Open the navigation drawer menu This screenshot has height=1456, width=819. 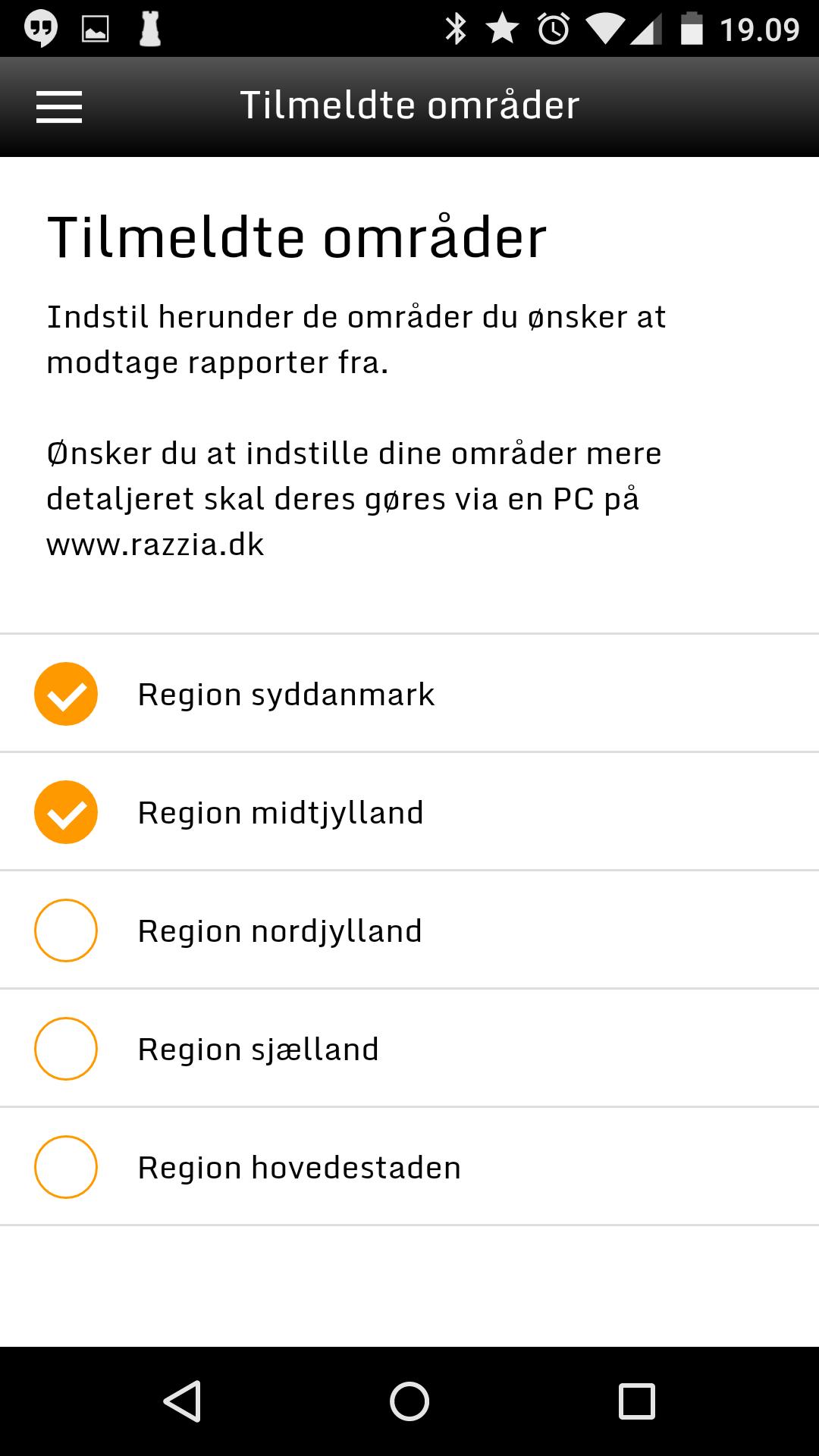point(59,106)
